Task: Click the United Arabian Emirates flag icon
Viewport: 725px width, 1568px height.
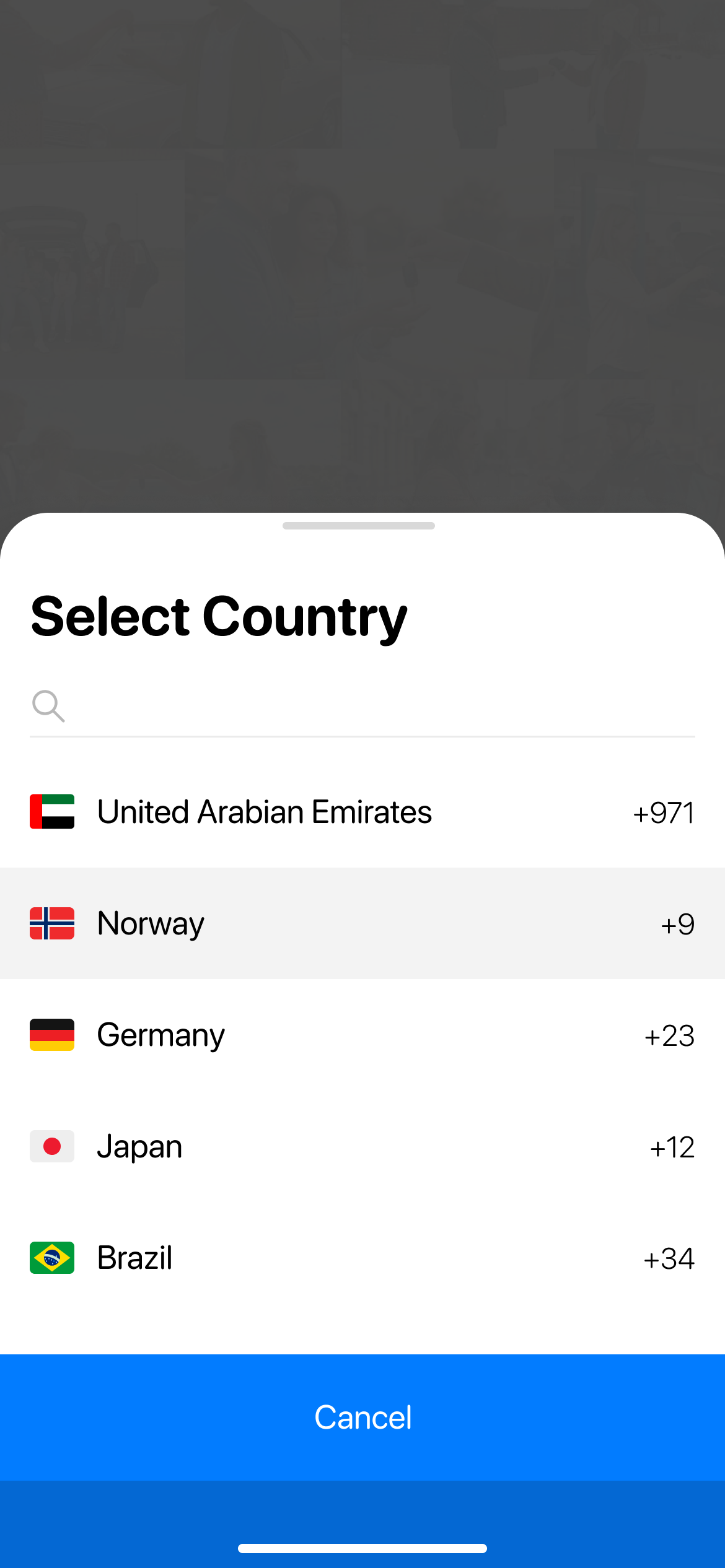Action: pos(52,812)
